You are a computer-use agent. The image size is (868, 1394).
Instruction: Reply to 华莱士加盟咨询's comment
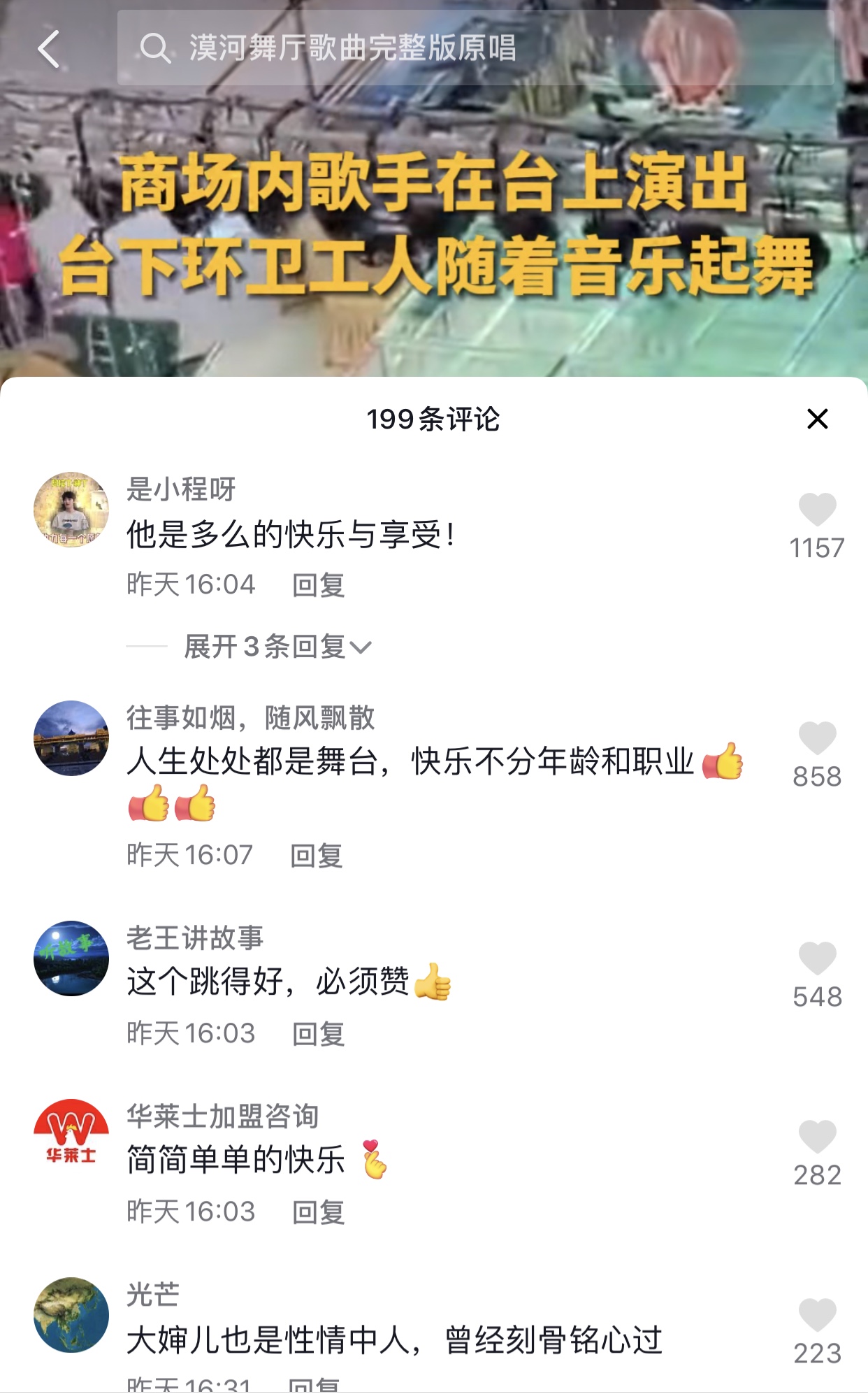click(318, 1212)
